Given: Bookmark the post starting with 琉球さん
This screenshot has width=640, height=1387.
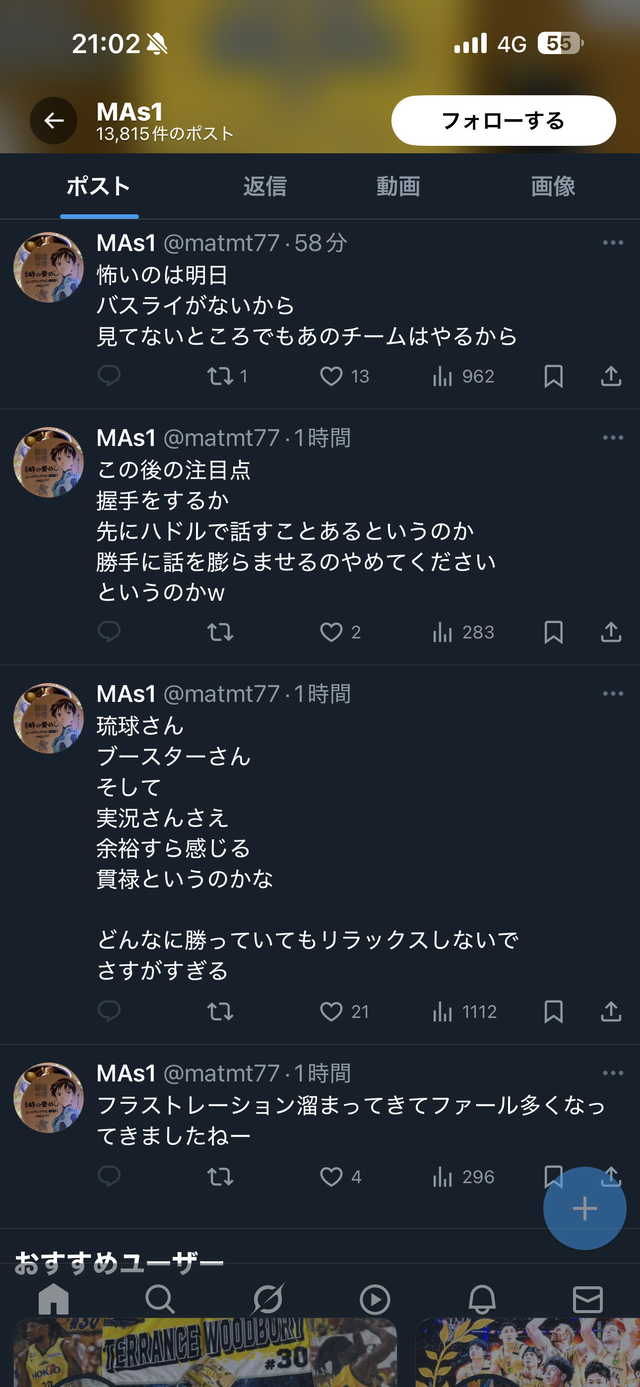Looking at the screenshot, I should 553,1012.
